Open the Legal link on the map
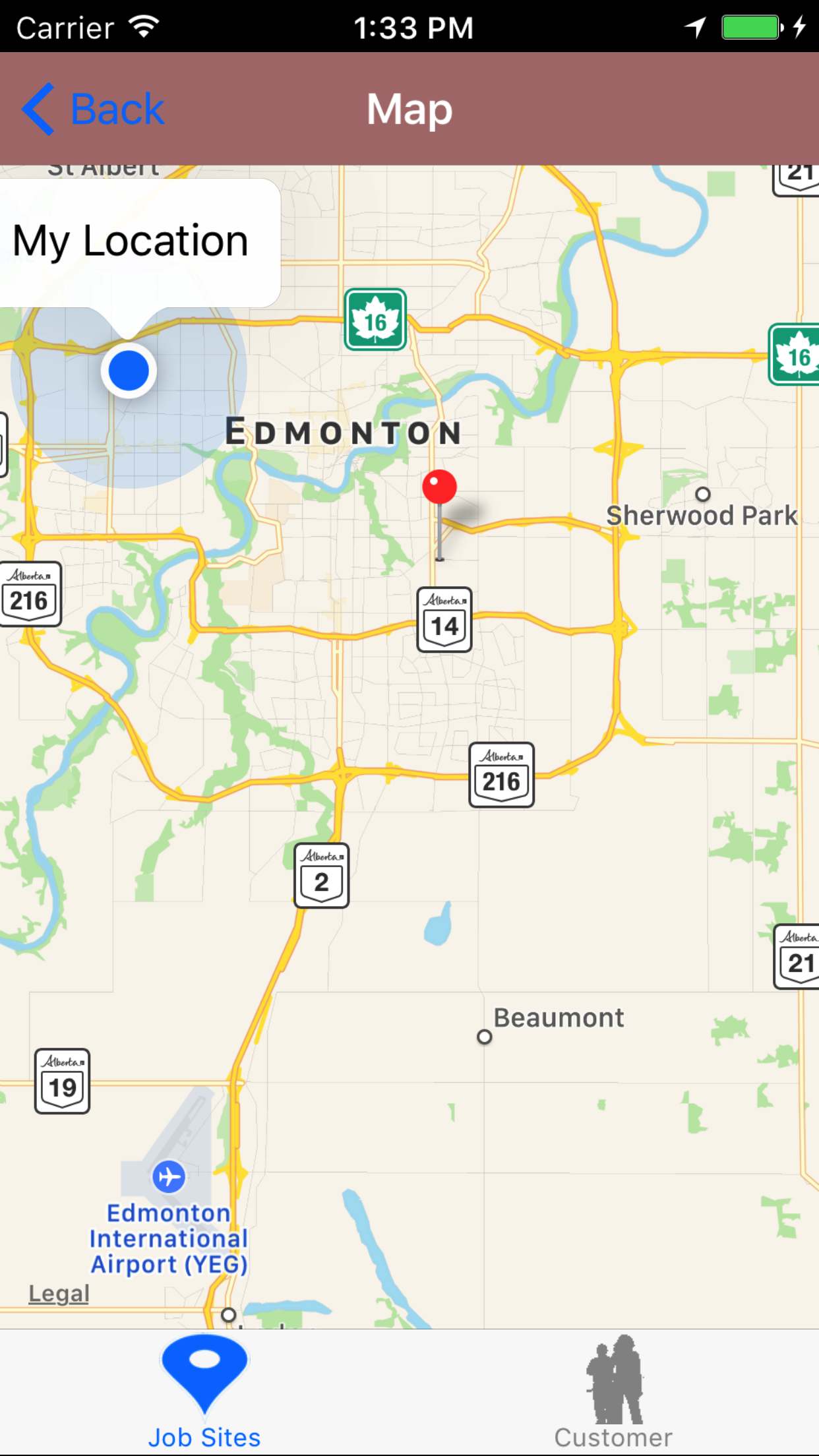 click(59, 1294)
